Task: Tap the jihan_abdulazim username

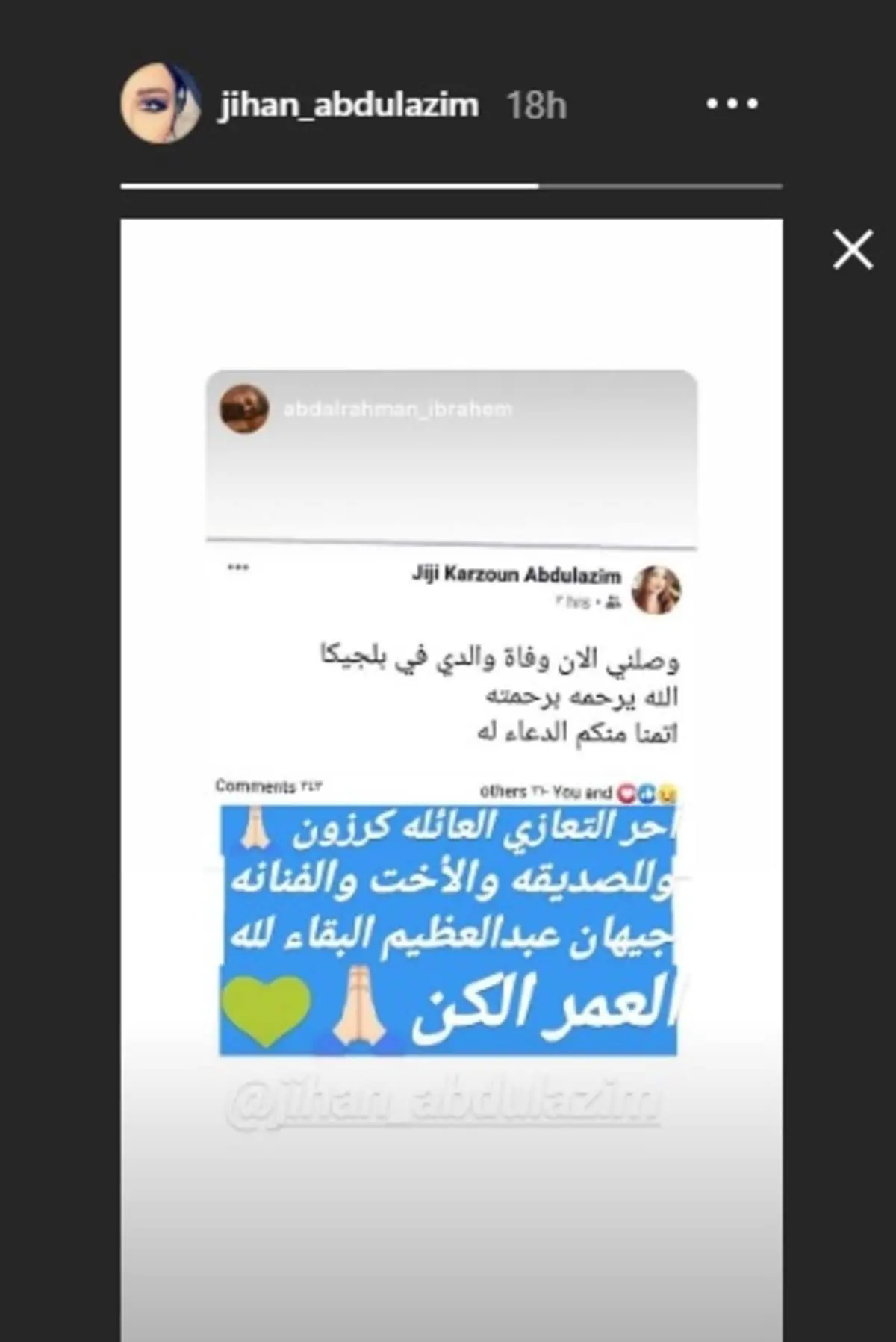Action: point(348,105)
